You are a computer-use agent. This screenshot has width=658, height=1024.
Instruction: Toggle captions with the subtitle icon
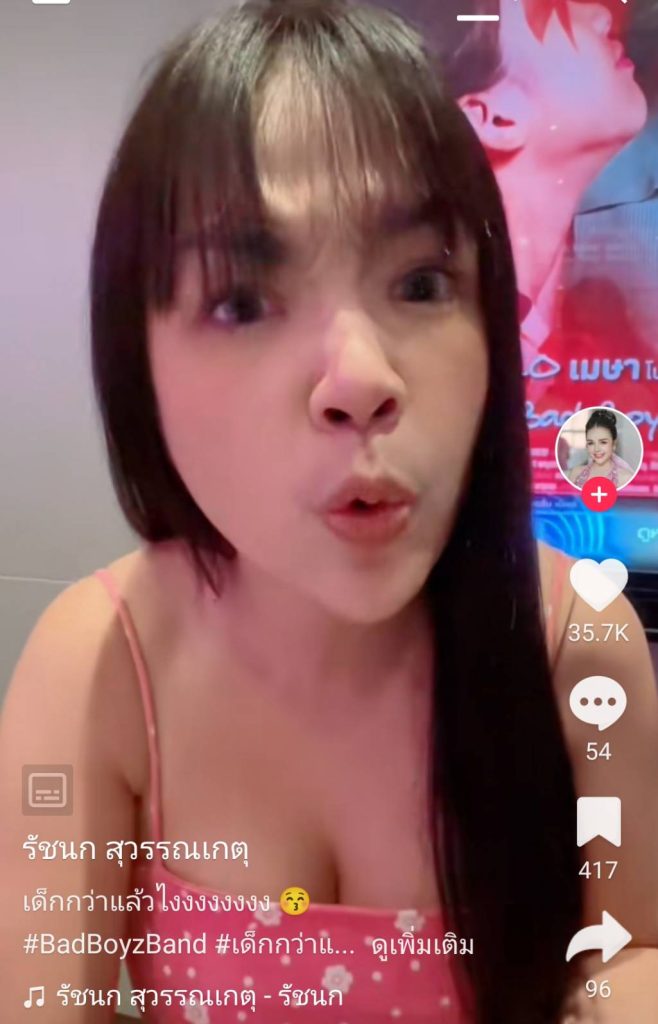[x=47, y=790]
